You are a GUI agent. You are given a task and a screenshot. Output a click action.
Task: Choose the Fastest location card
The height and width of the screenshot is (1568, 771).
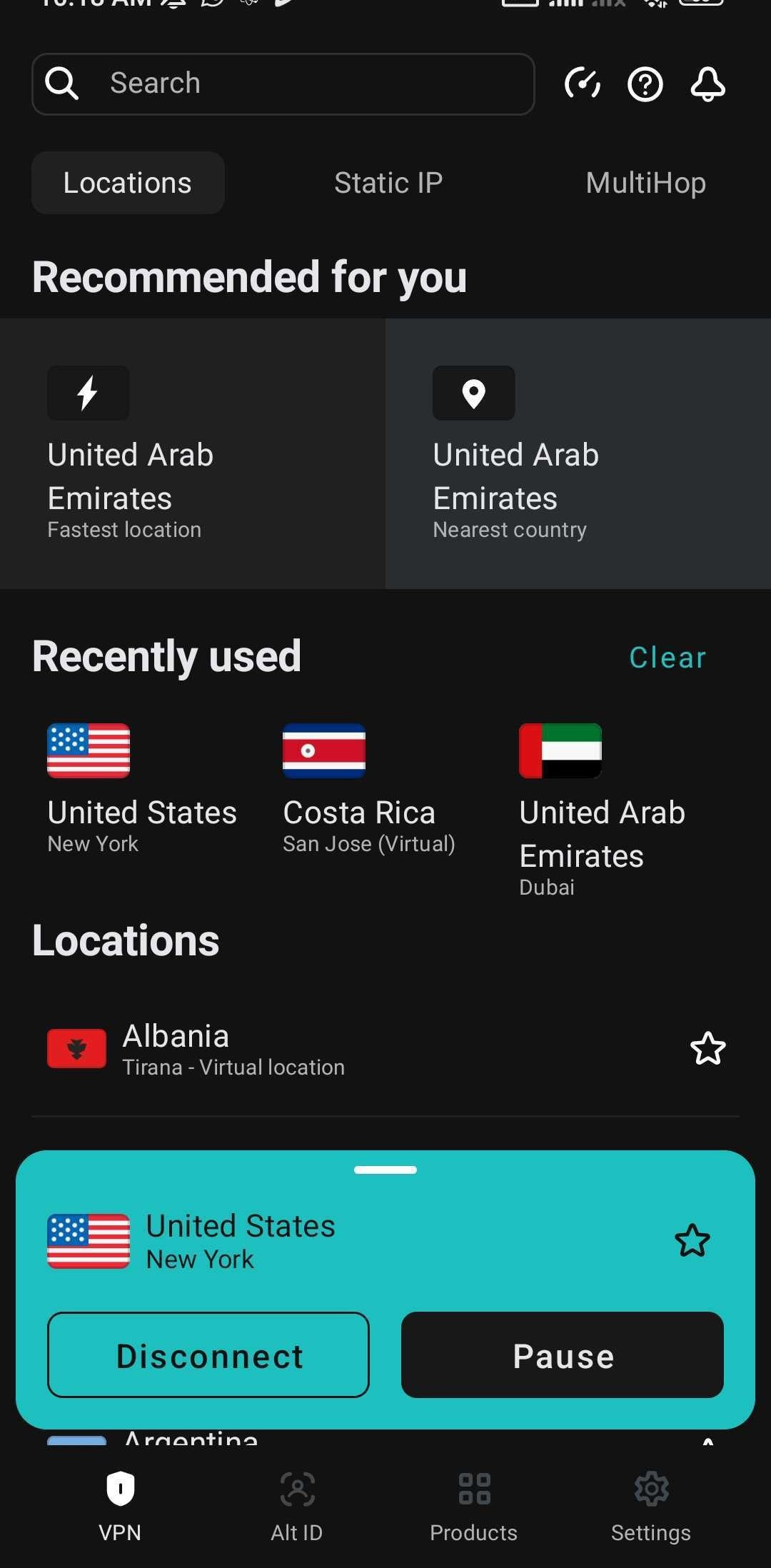193,453
